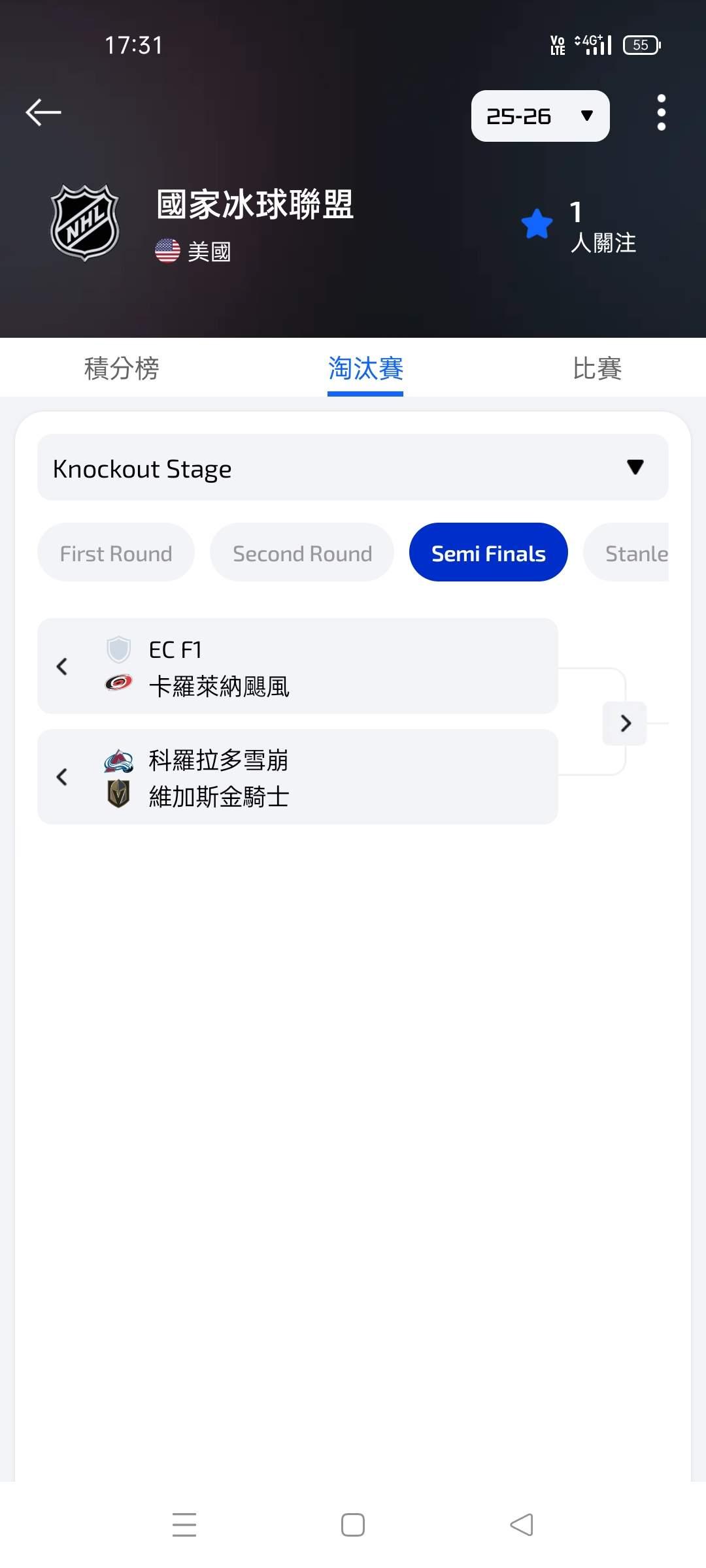Select the partially visible Stanley chip
Screen dimensions: 706x1568
coord(626,553)
